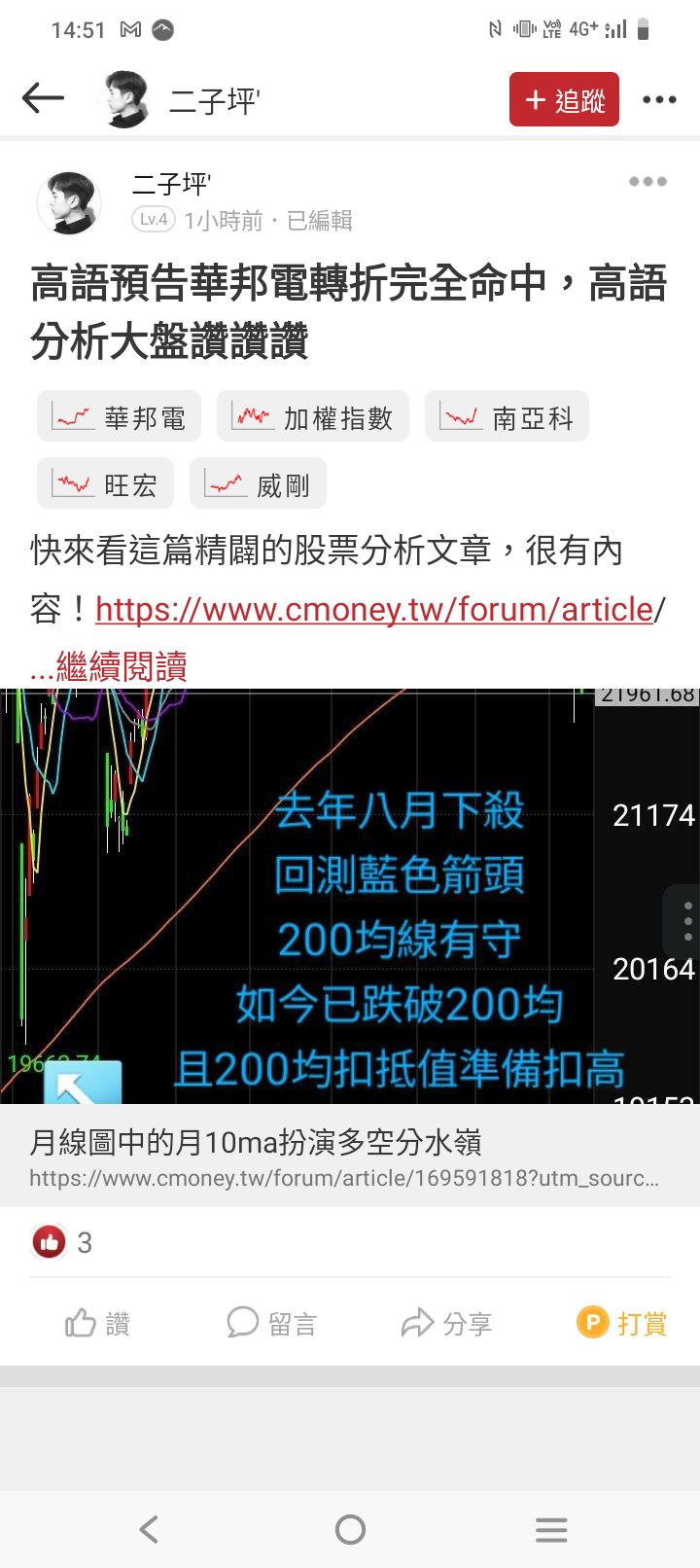Open the post's three-dot options
700x1568 pixels.
647,182
